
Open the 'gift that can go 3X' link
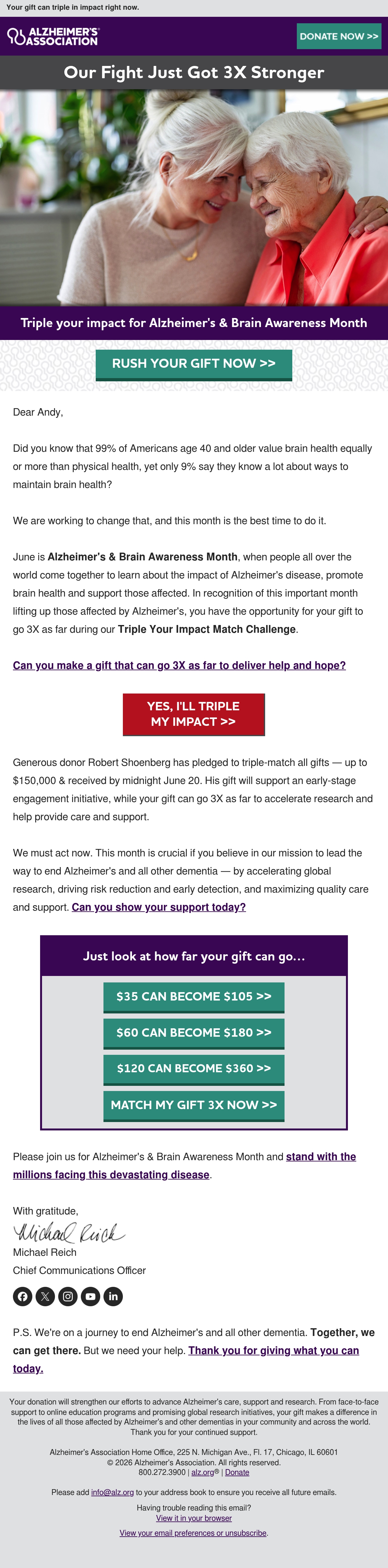tap(179, 665)
